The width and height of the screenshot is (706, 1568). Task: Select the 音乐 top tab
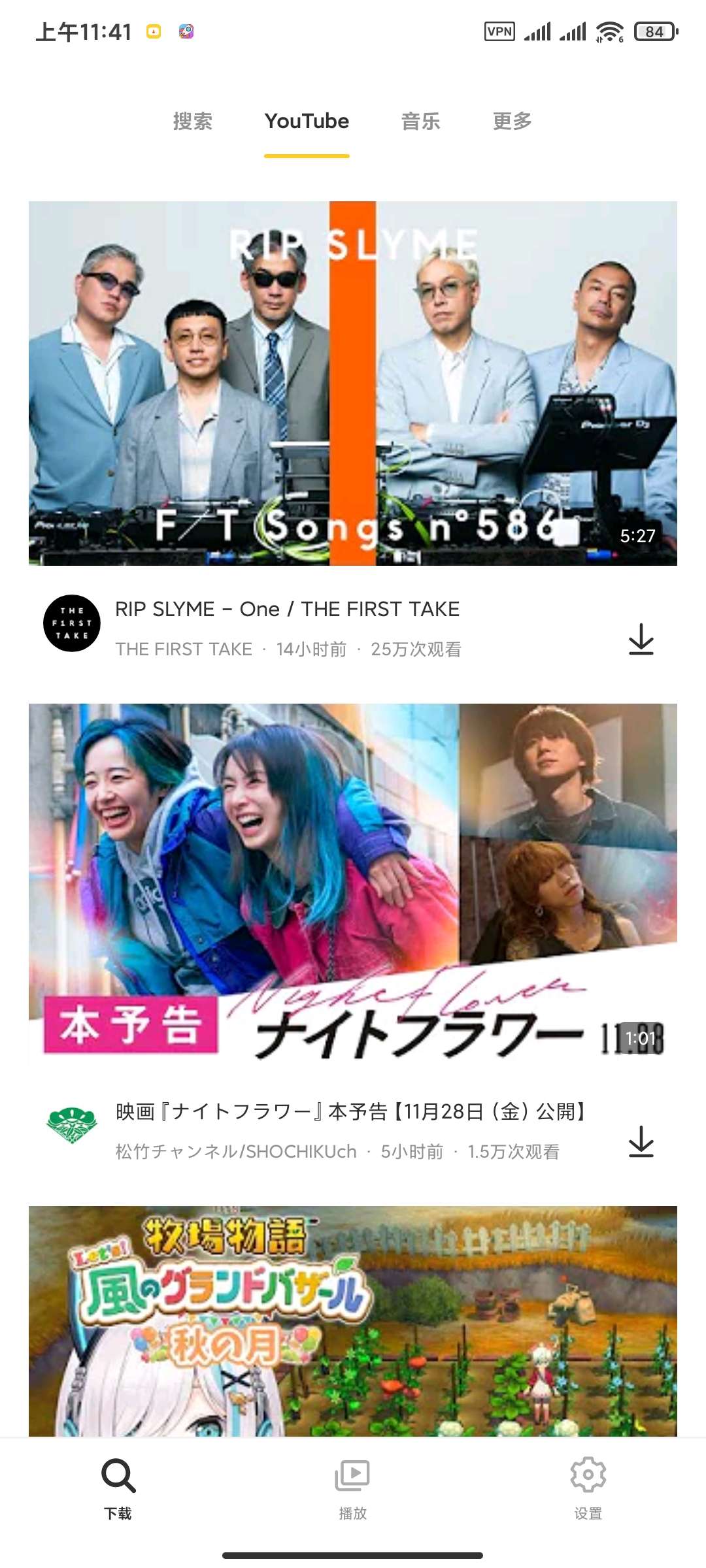click(420, 122)
